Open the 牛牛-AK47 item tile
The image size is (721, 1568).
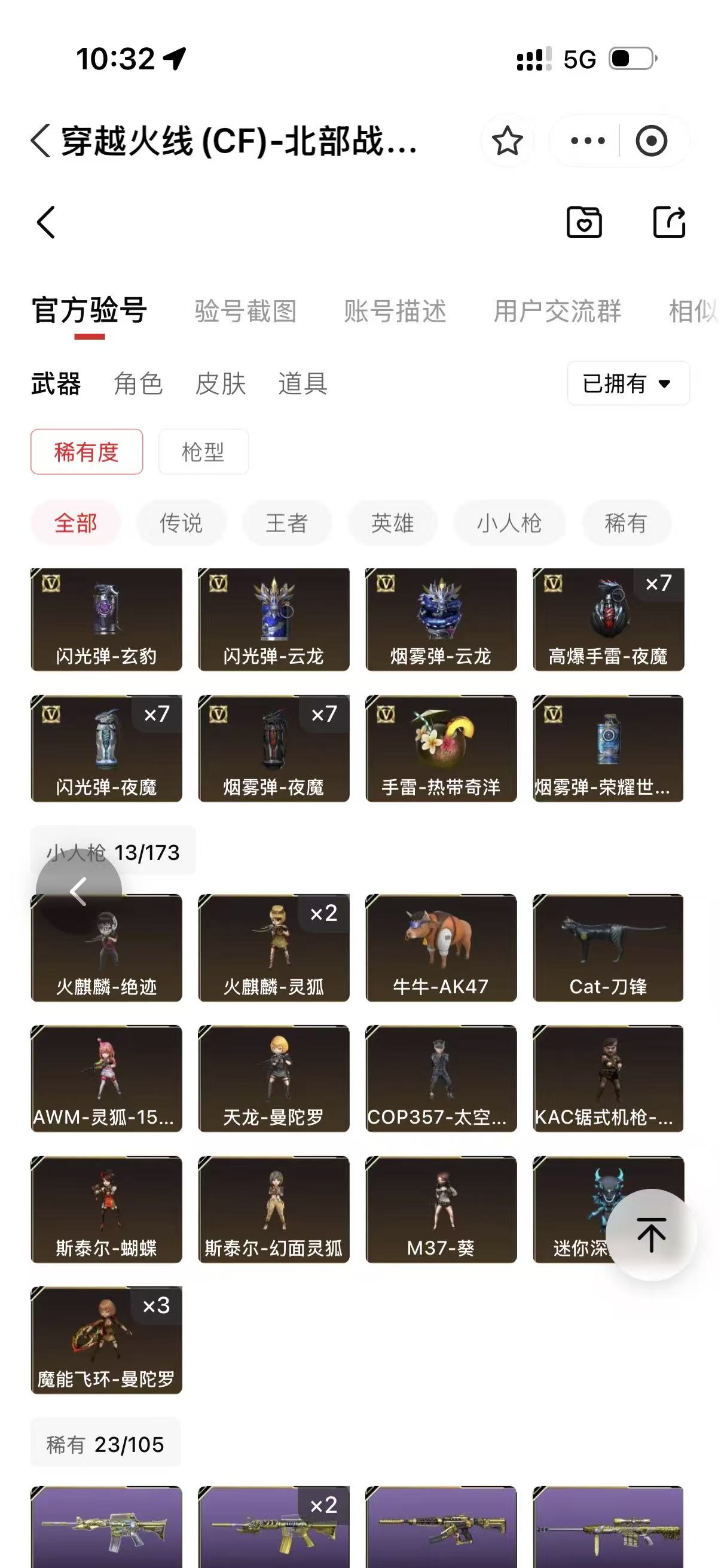[441, 947]
